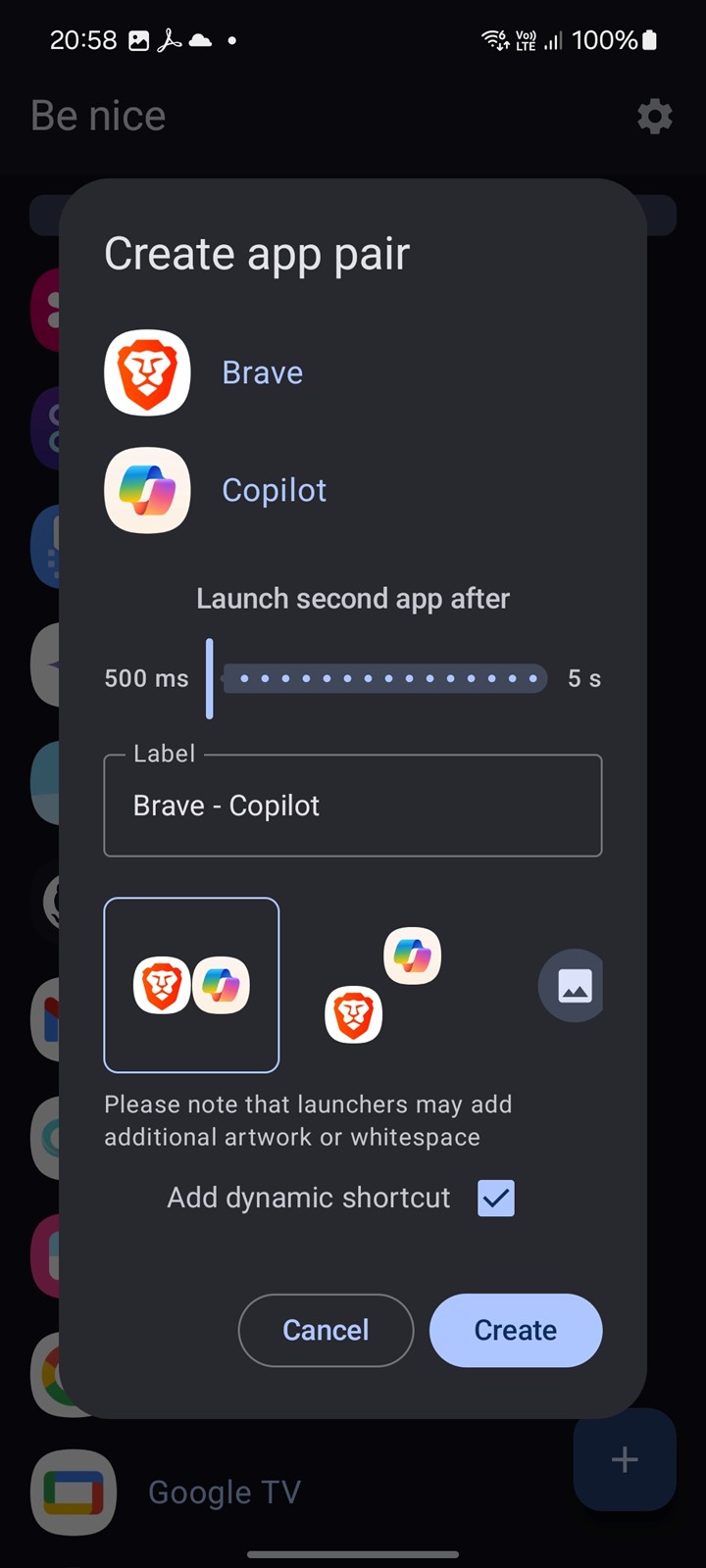Select the diagonal icon layout
The height and width of the screenshot is (1568, 706).
(x=383, y=985)
